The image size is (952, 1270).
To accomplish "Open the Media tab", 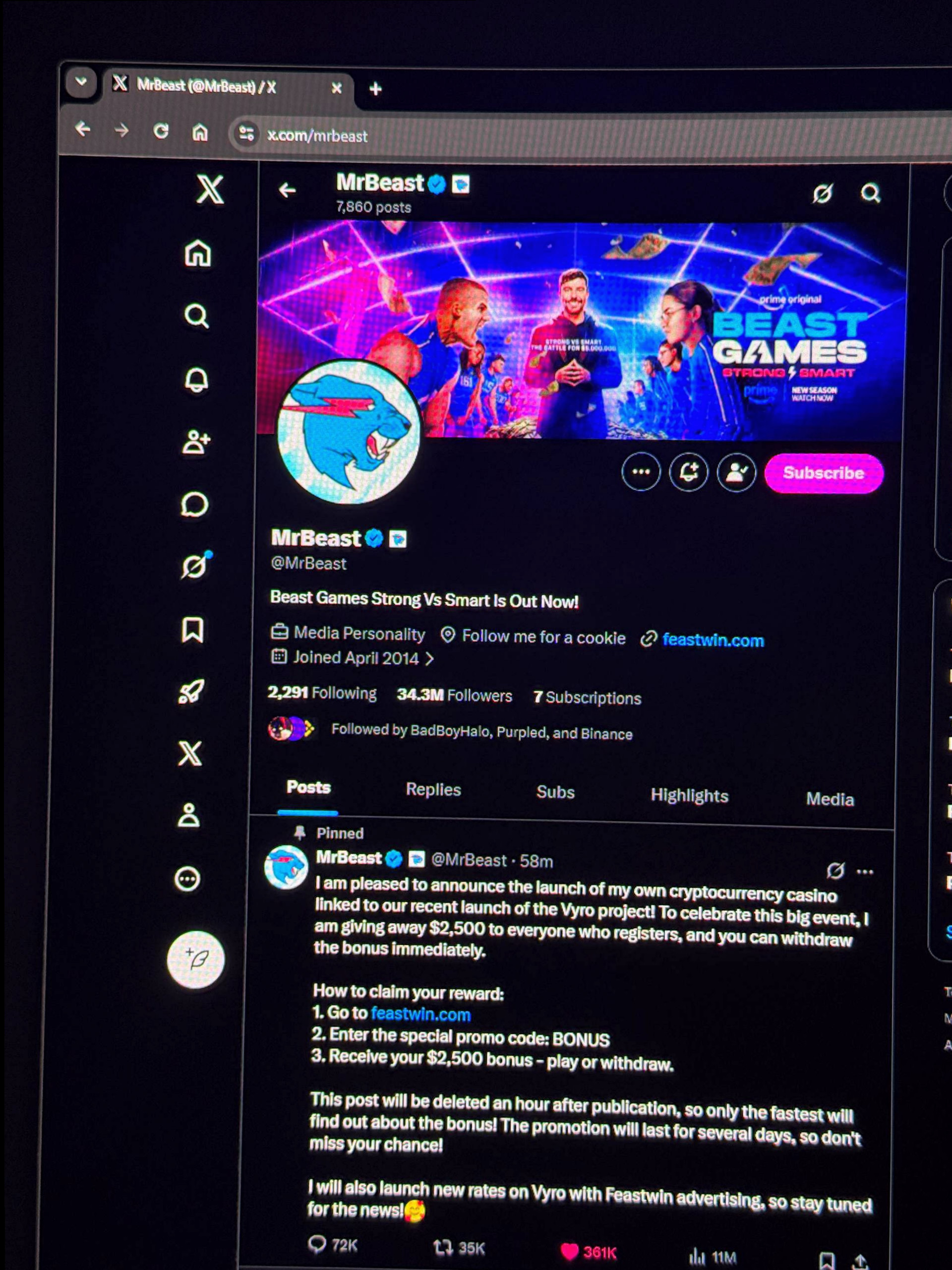I will tap(829, 799).
